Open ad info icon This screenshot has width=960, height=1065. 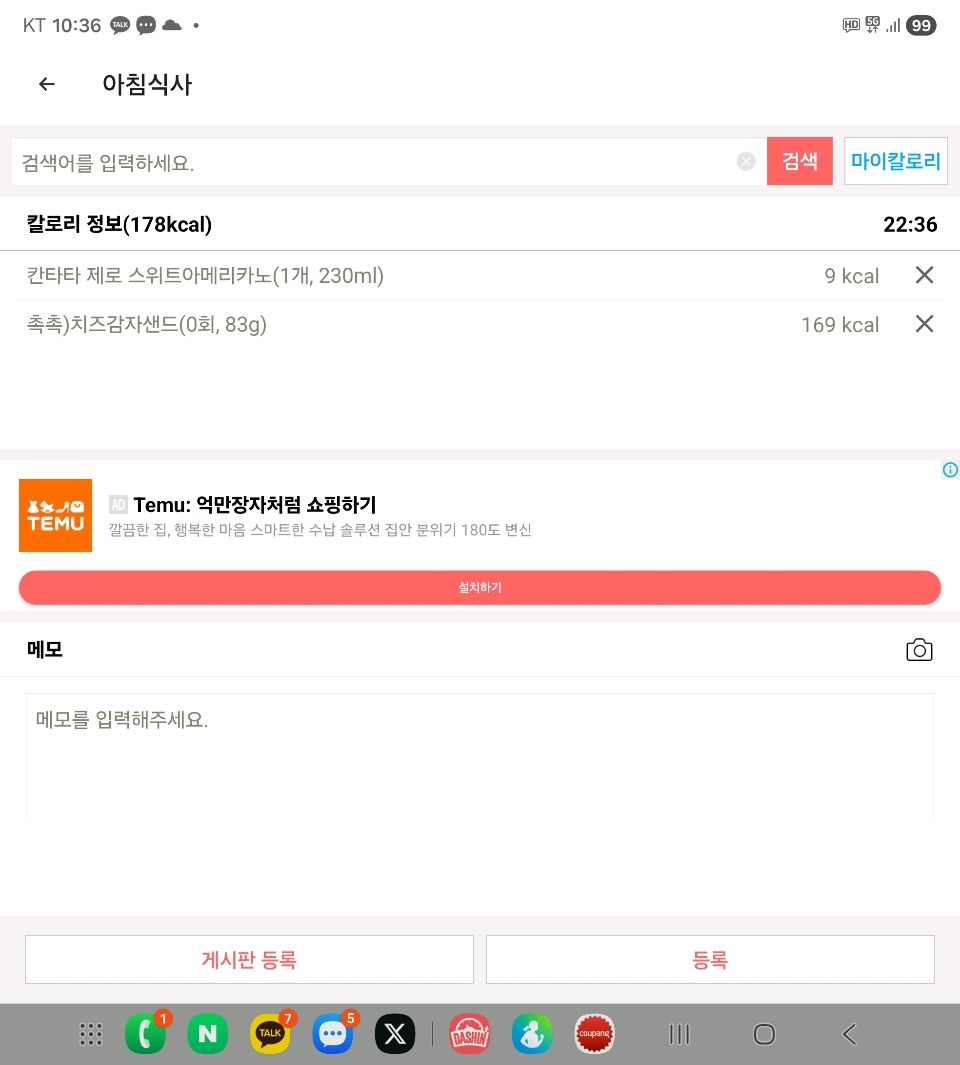tap(950, 470)
